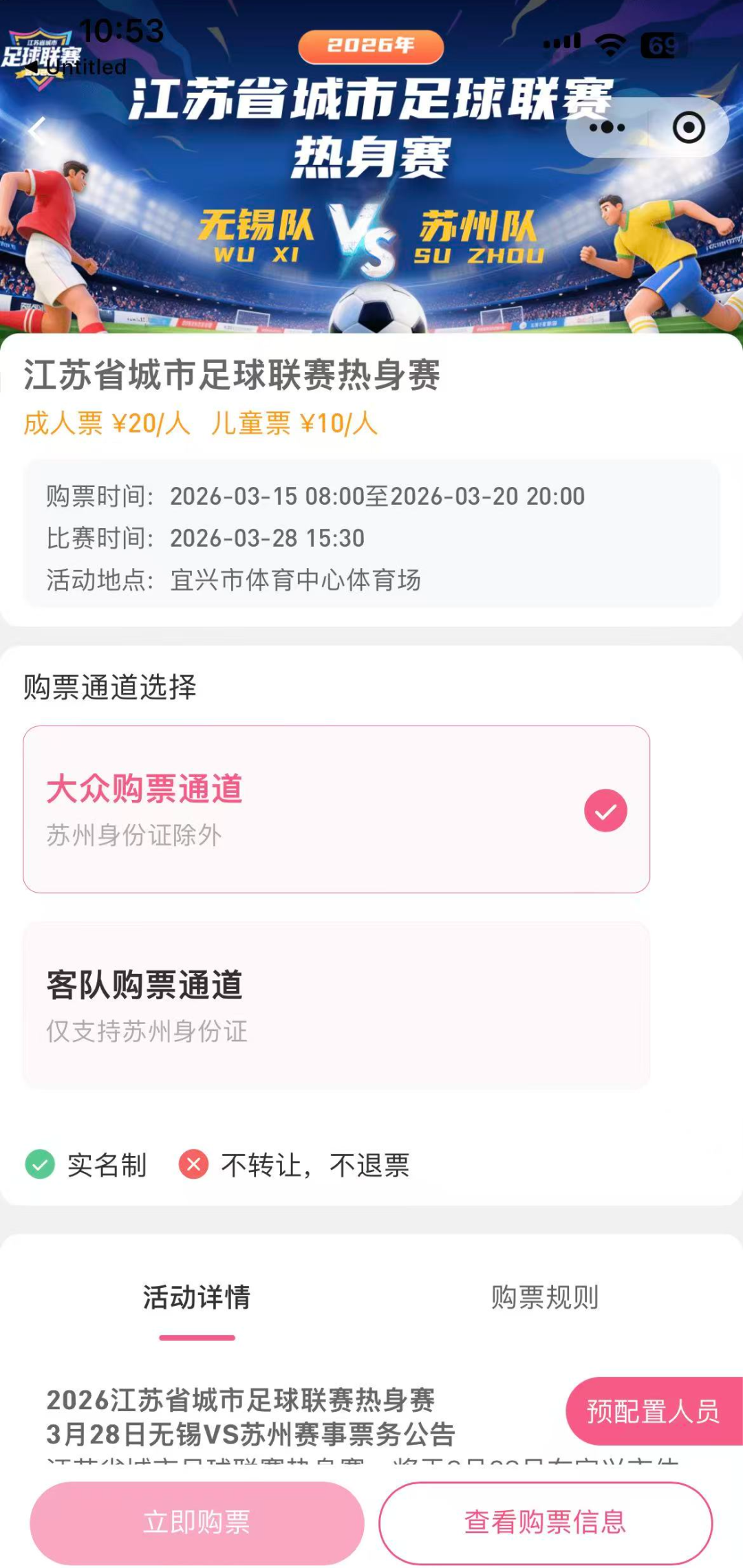Select 大众购票通道 ticket channel

[x=336, y=809]
